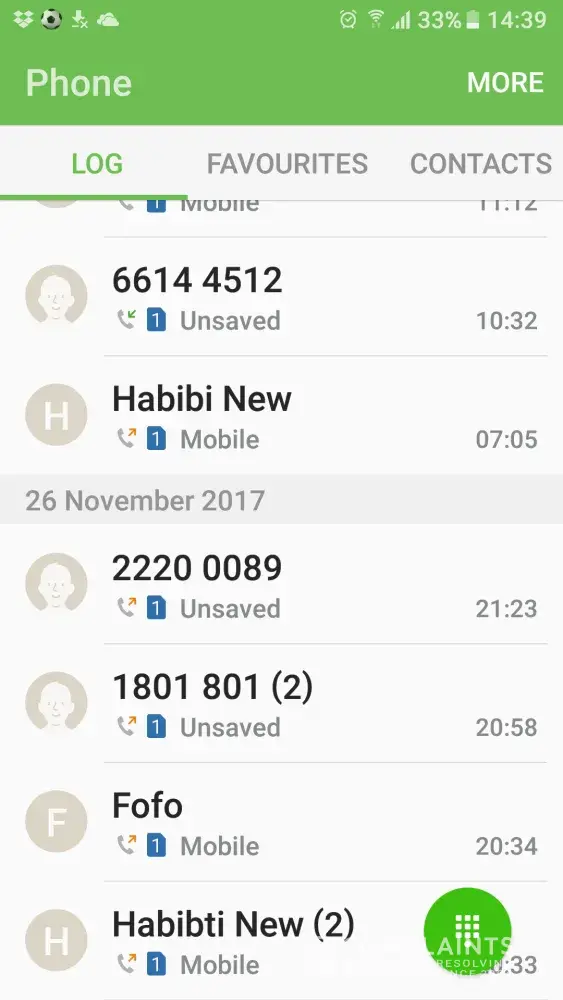The image size is (563, 1000).
Task: Open call entry for 6614 4512
Action: (x=281, y=297)
